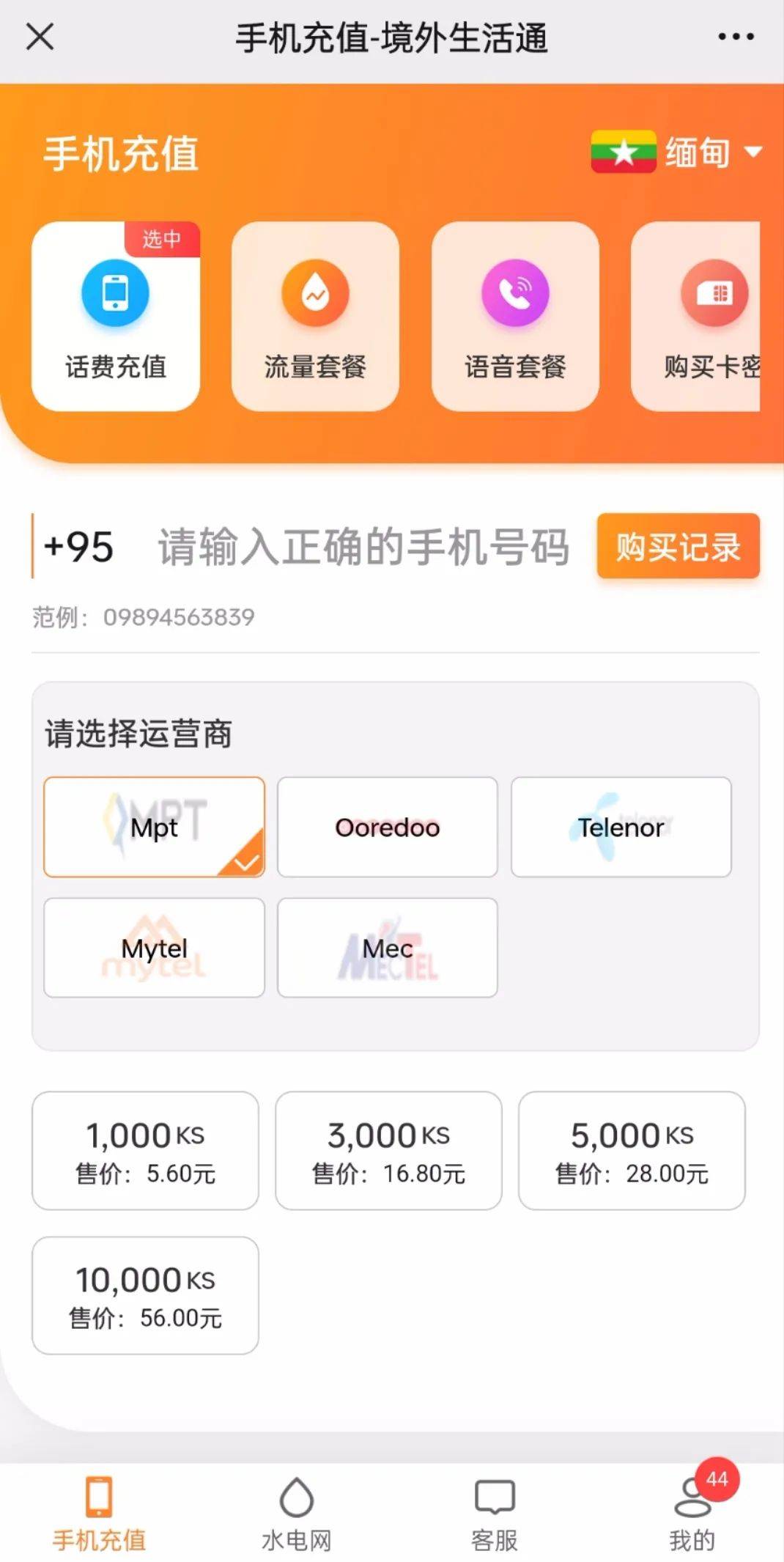
Task: Choose Mpt as the operator
Action: [x=154, y=828]
